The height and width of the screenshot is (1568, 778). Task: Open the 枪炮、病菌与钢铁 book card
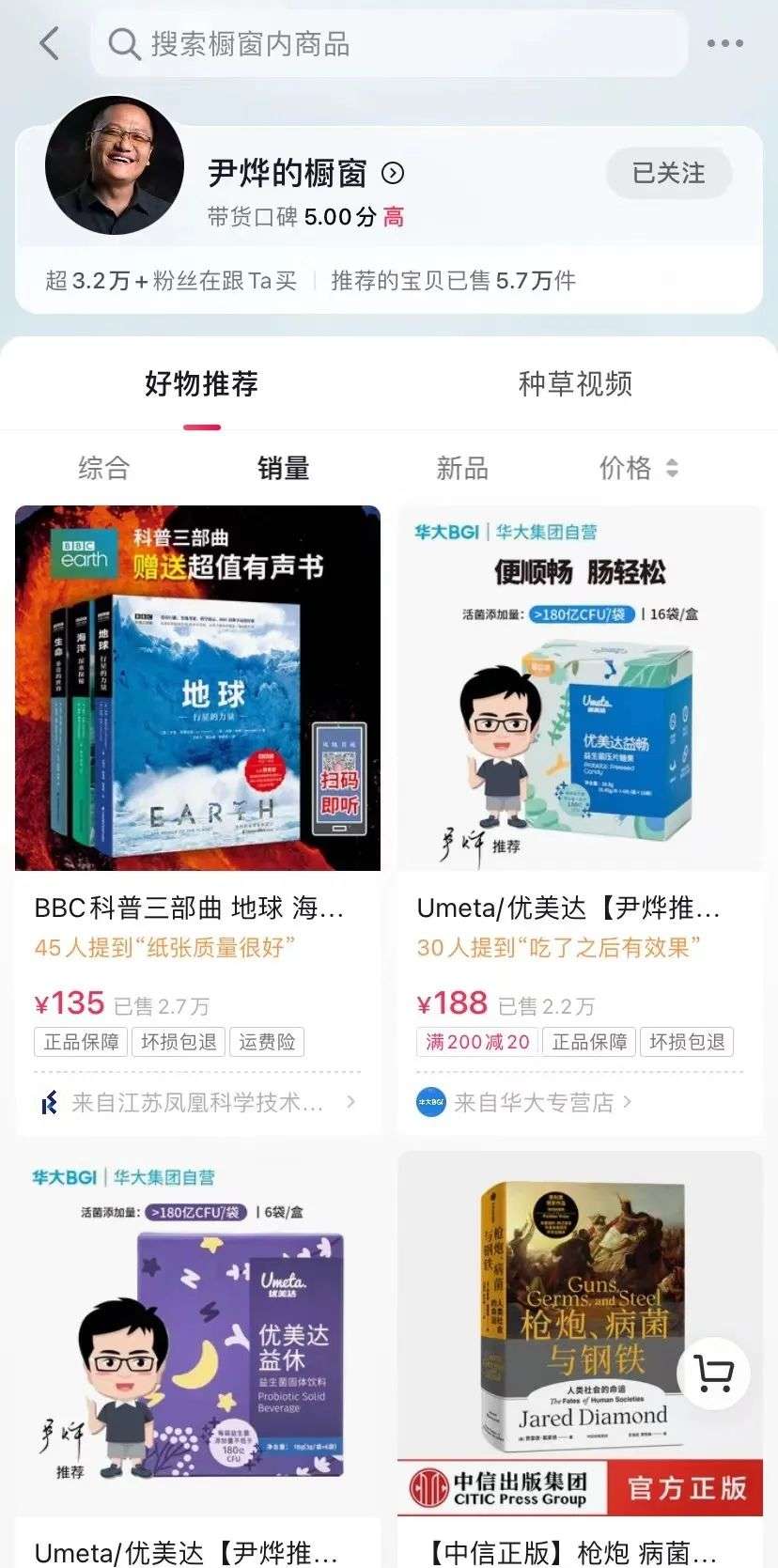(580, 1359)
